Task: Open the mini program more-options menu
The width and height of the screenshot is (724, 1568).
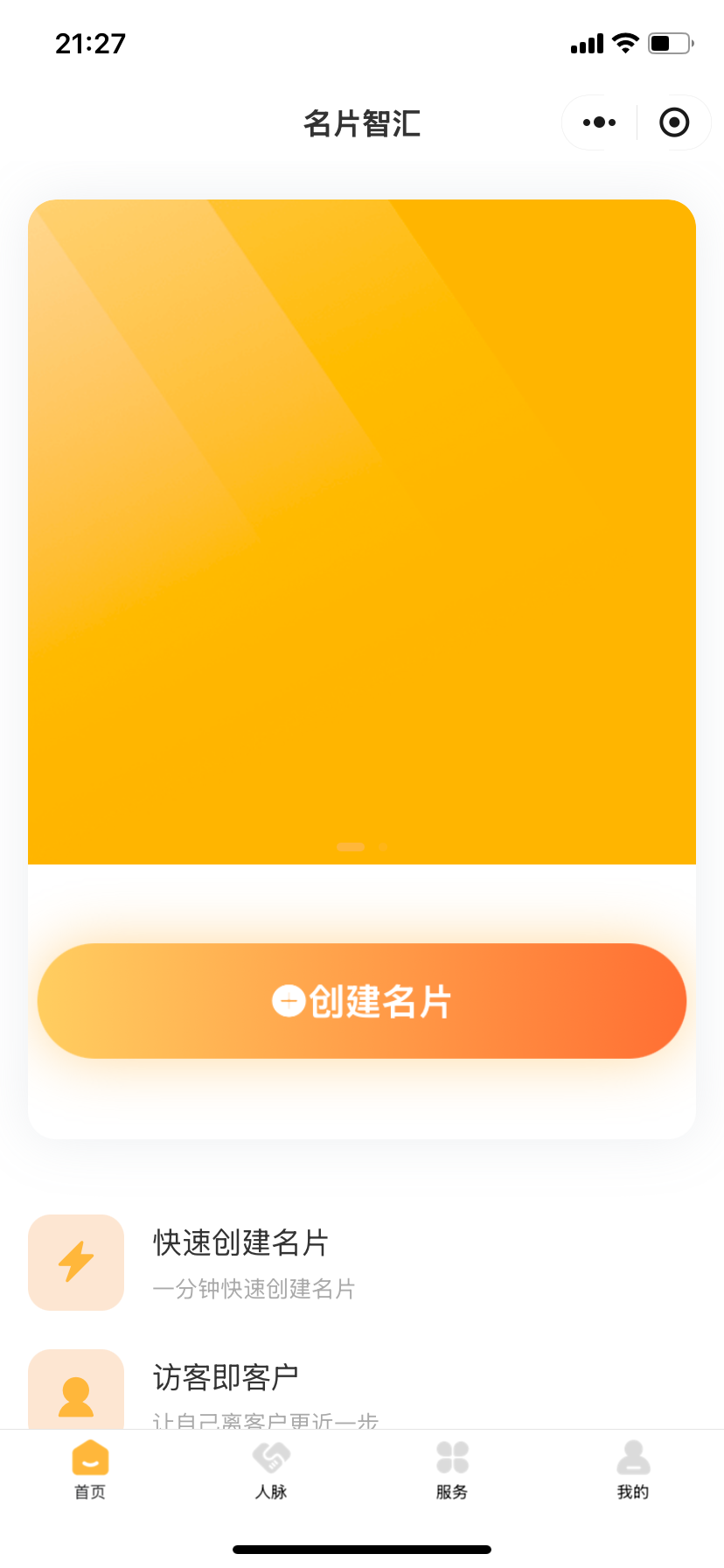Action: (599, 122)
